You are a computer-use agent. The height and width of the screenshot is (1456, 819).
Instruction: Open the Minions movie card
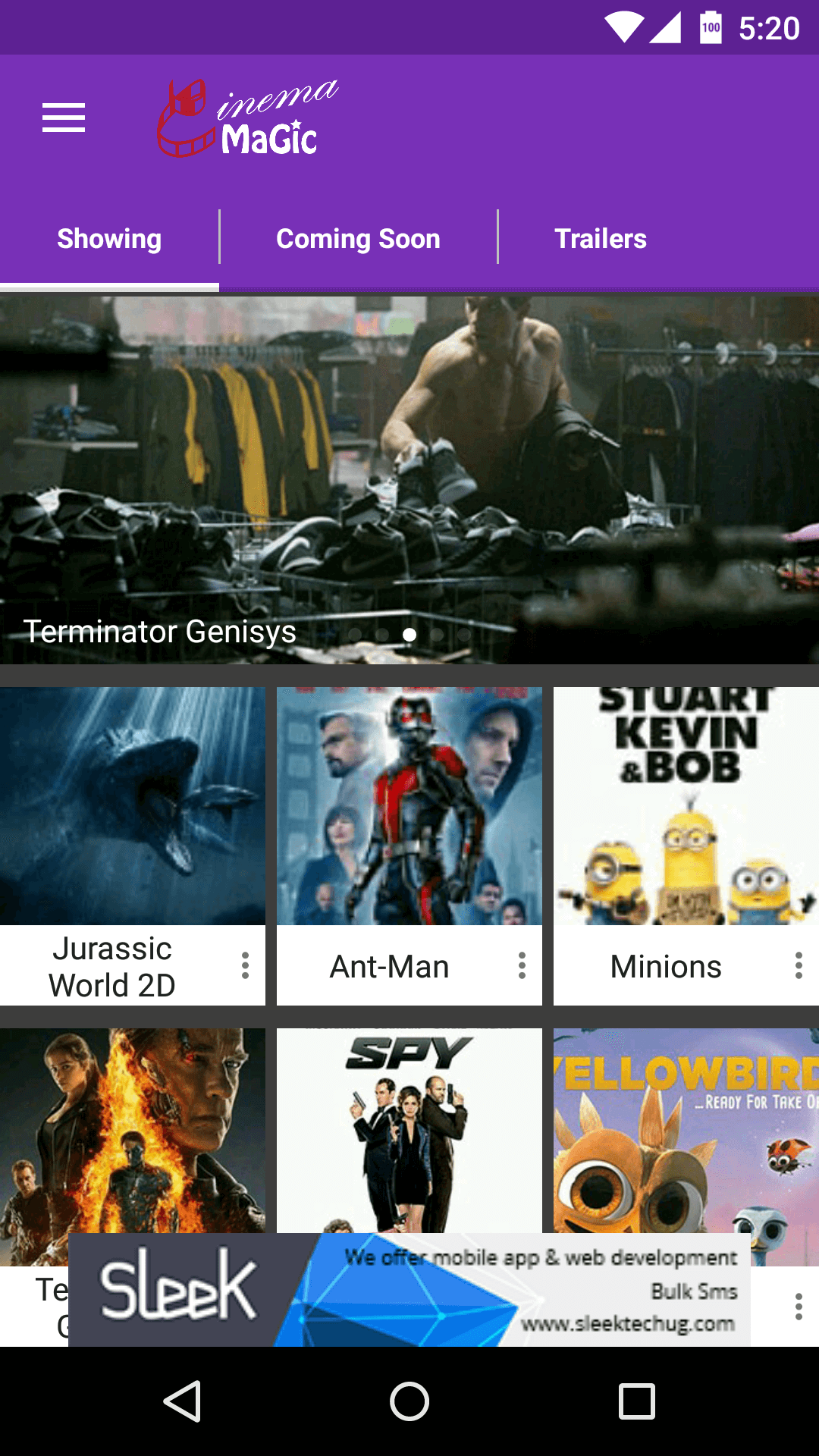[x=686, y=805]
